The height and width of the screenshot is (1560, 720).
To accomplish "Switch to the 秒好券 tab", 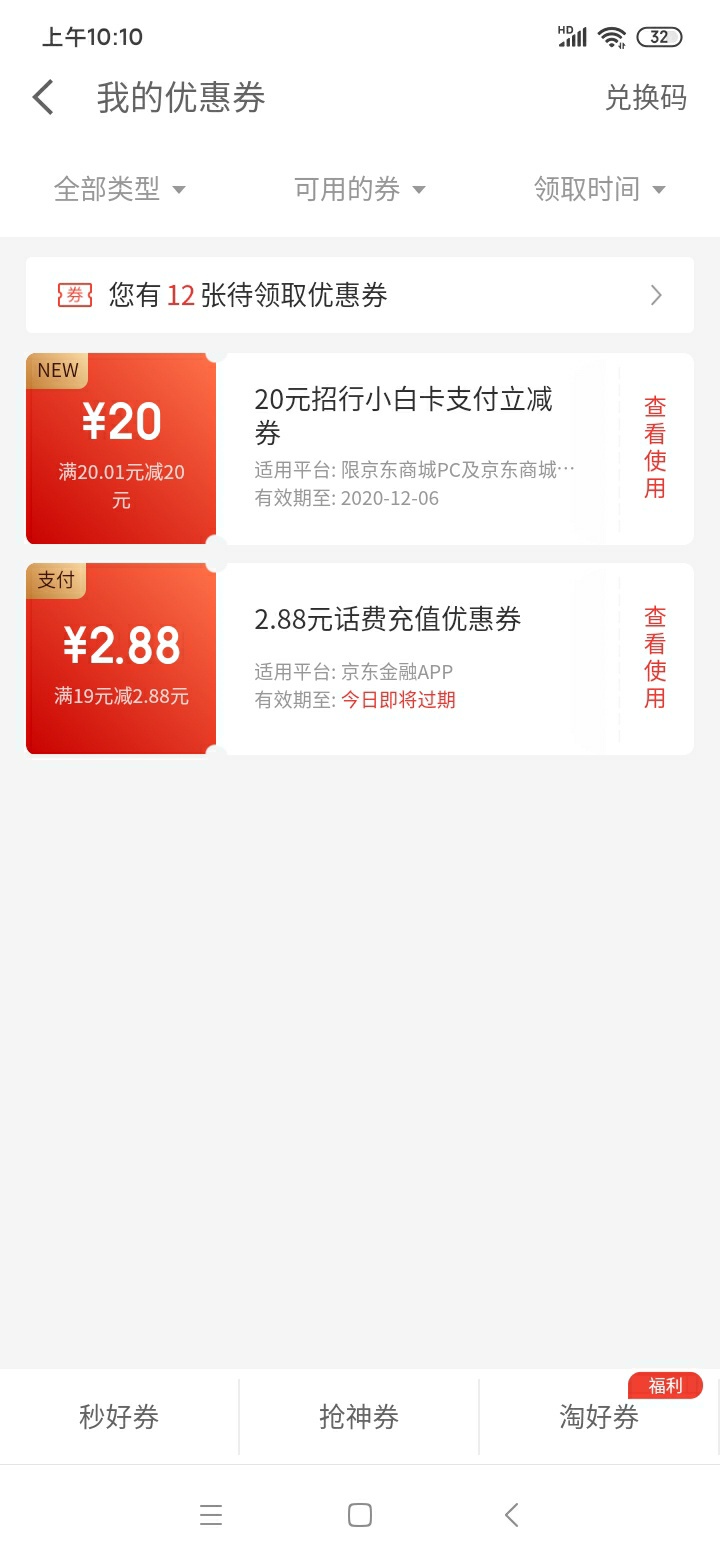I will tap(119, 1417).
